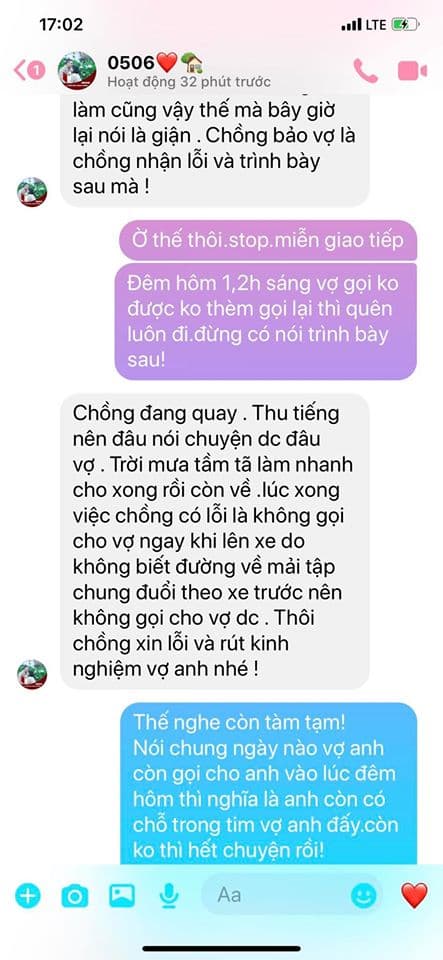
Task: Go back to the chat list
Action: coord(29,70)
